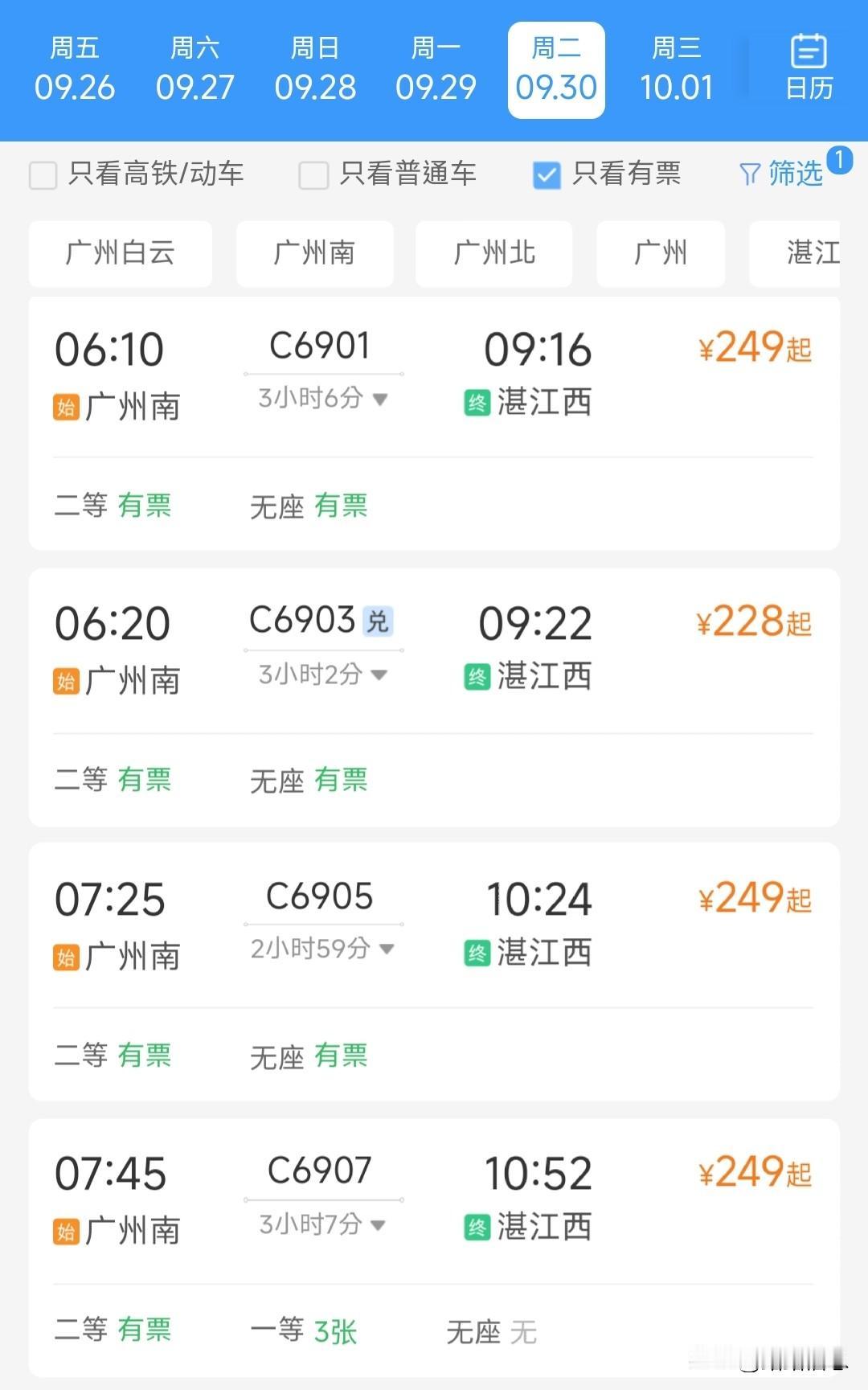Select the 广州北 station chip
The image size is (868, 1390).
(x=494, y=253)
